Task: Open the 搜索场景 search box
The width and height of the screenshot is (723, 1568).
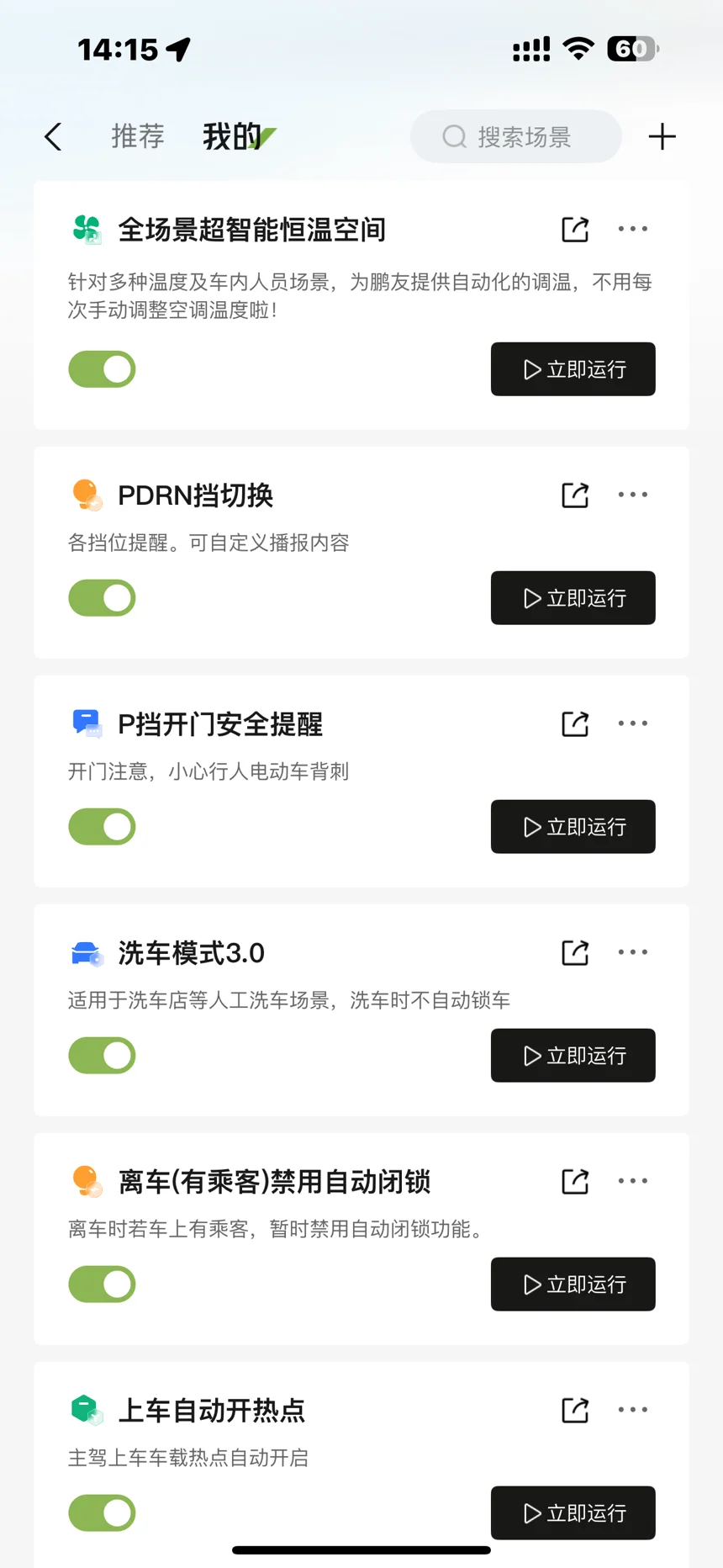Action: (x=516, y=136)
